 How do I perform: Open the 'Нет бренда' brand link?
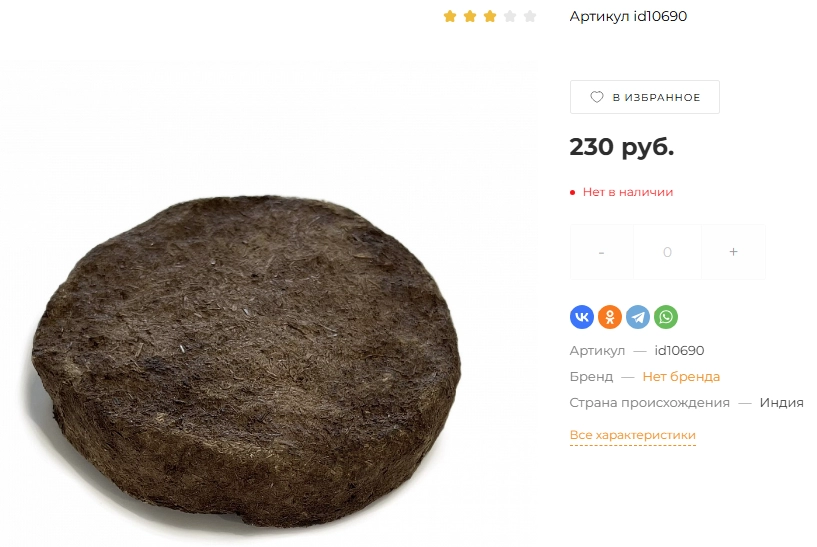click(x=681, y=377)
